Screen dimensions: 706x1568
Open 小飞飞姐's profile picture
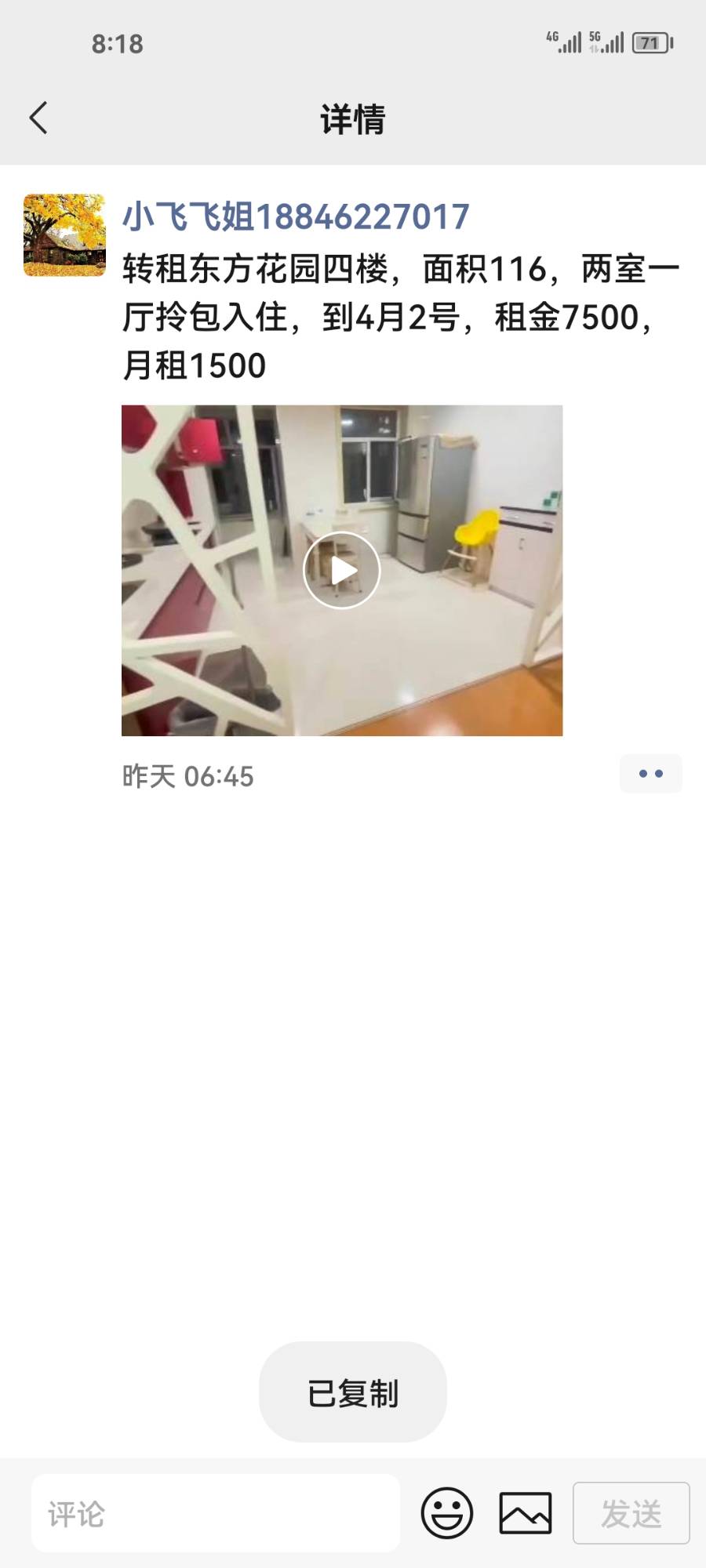point(64,235)
